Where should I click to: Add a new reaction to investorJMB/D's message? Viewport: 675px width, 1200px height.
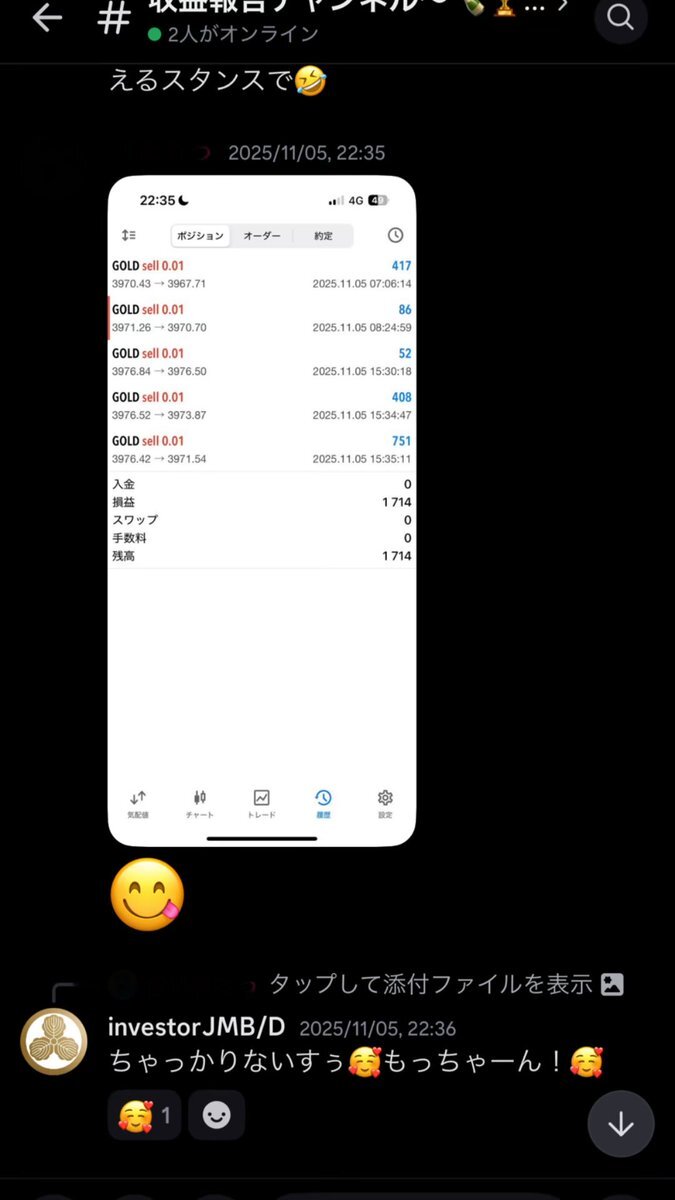point(216,1115)
